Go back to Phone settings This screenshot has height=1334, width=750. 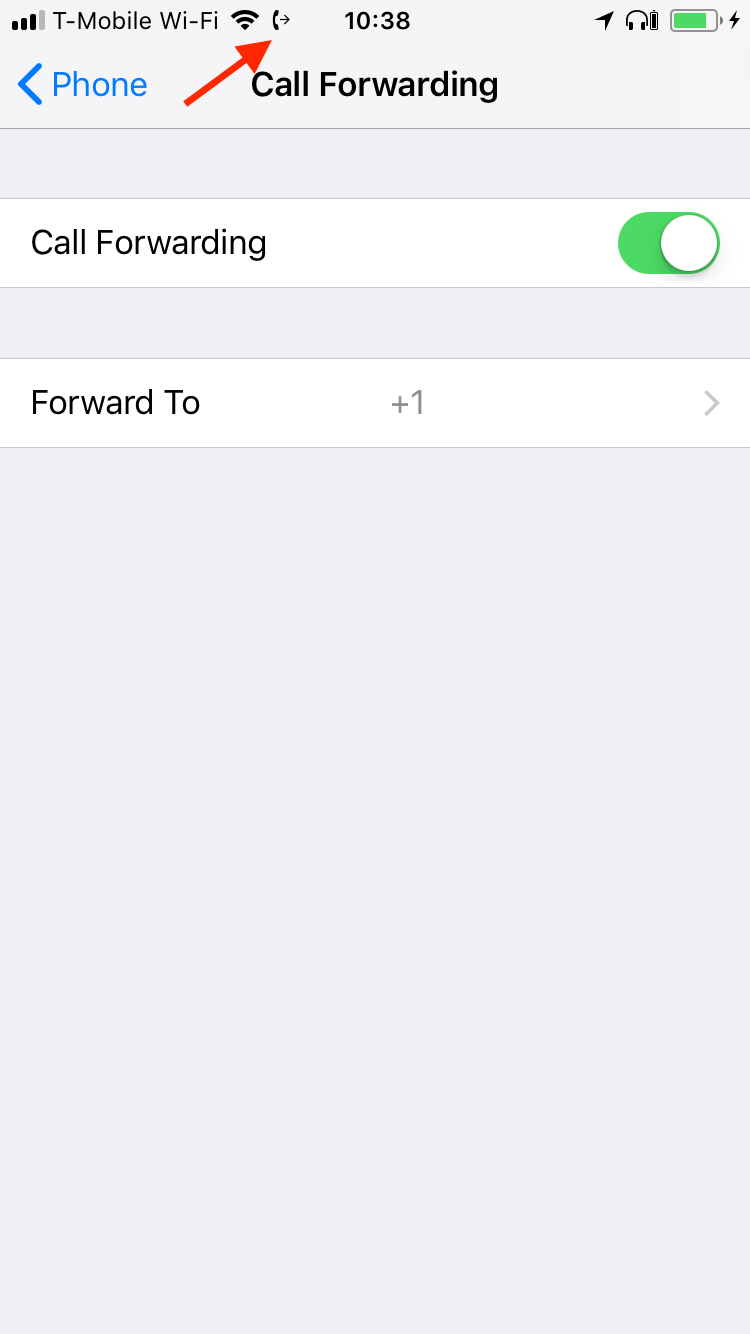pos(82,85)
